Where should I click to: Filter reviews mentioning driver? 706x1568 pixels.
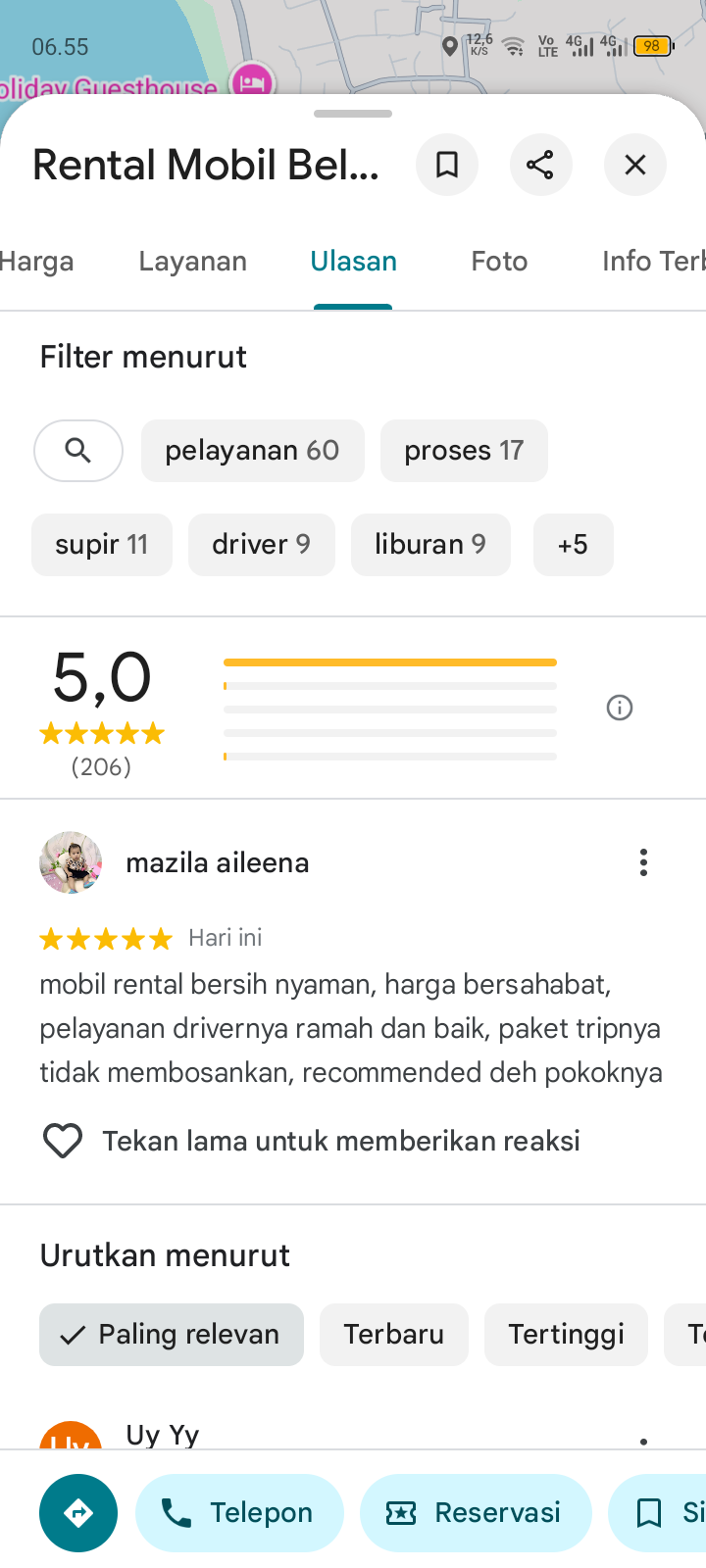(x=261, y=545)
